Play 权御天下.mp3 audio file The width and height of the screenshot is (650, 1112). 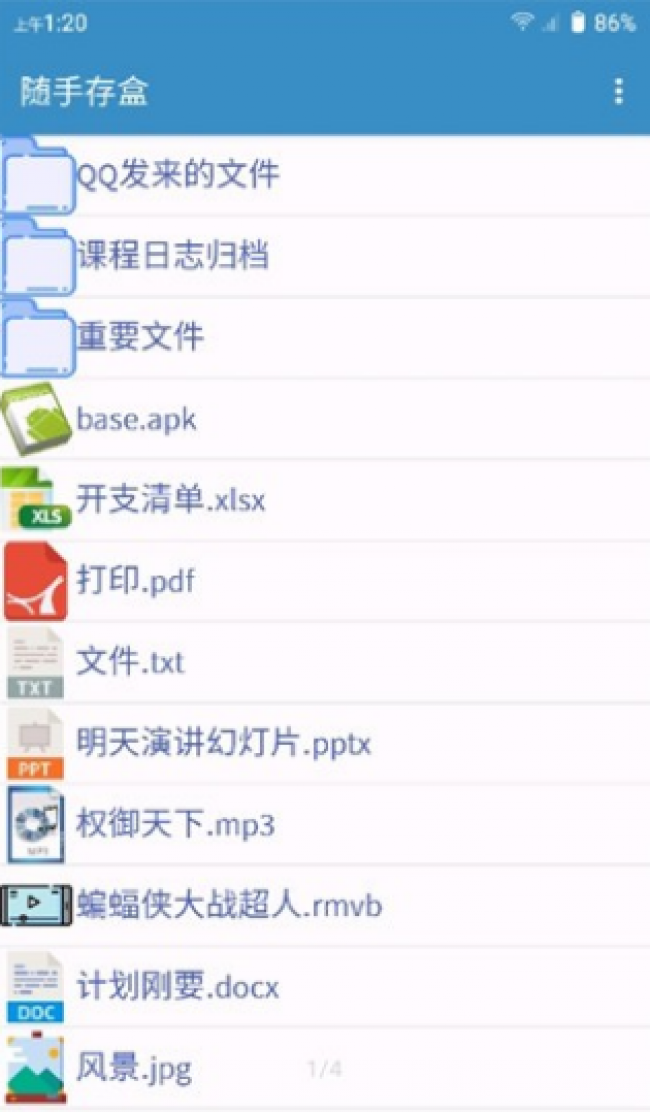[175, 825]
